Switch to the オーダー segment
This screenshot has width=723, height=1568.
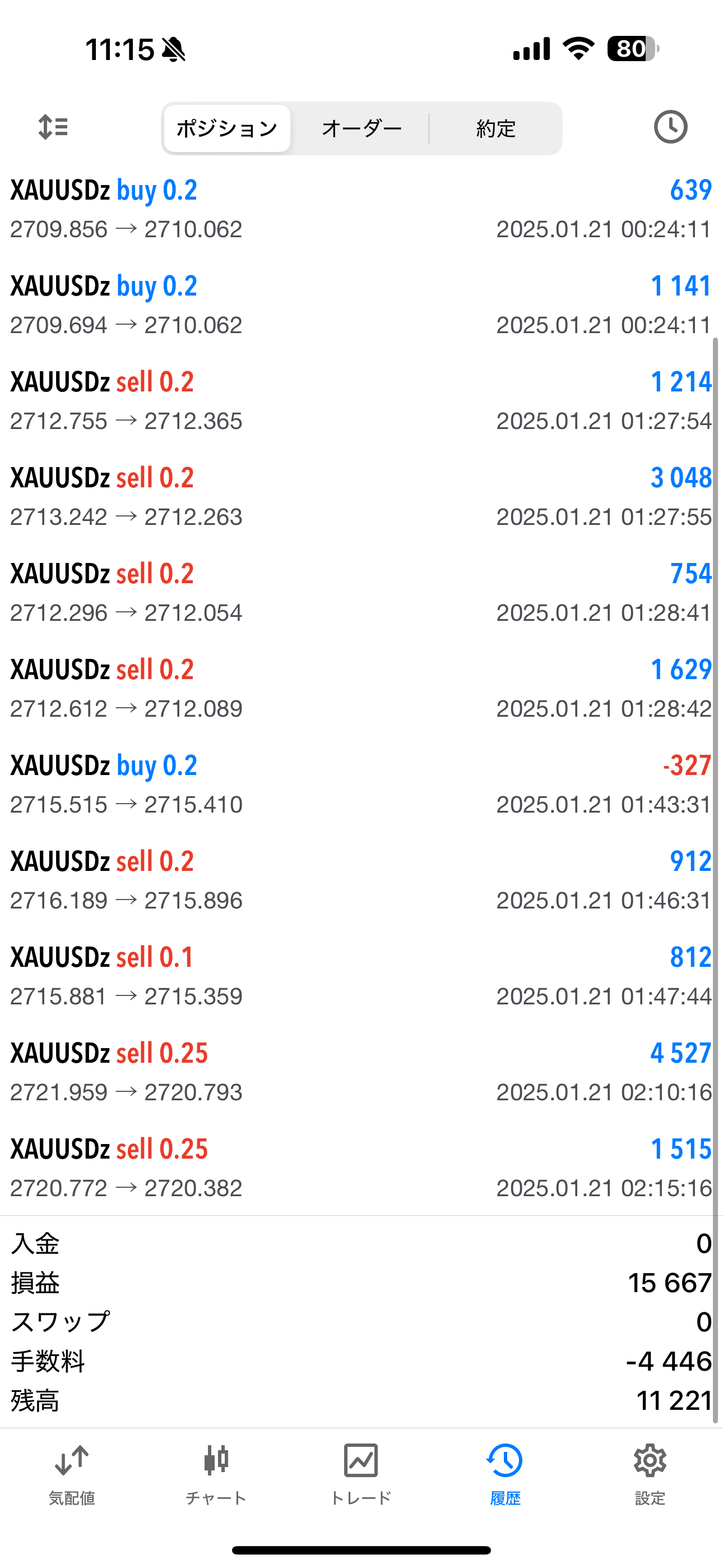pyautogui.click(x=361, y=128)
